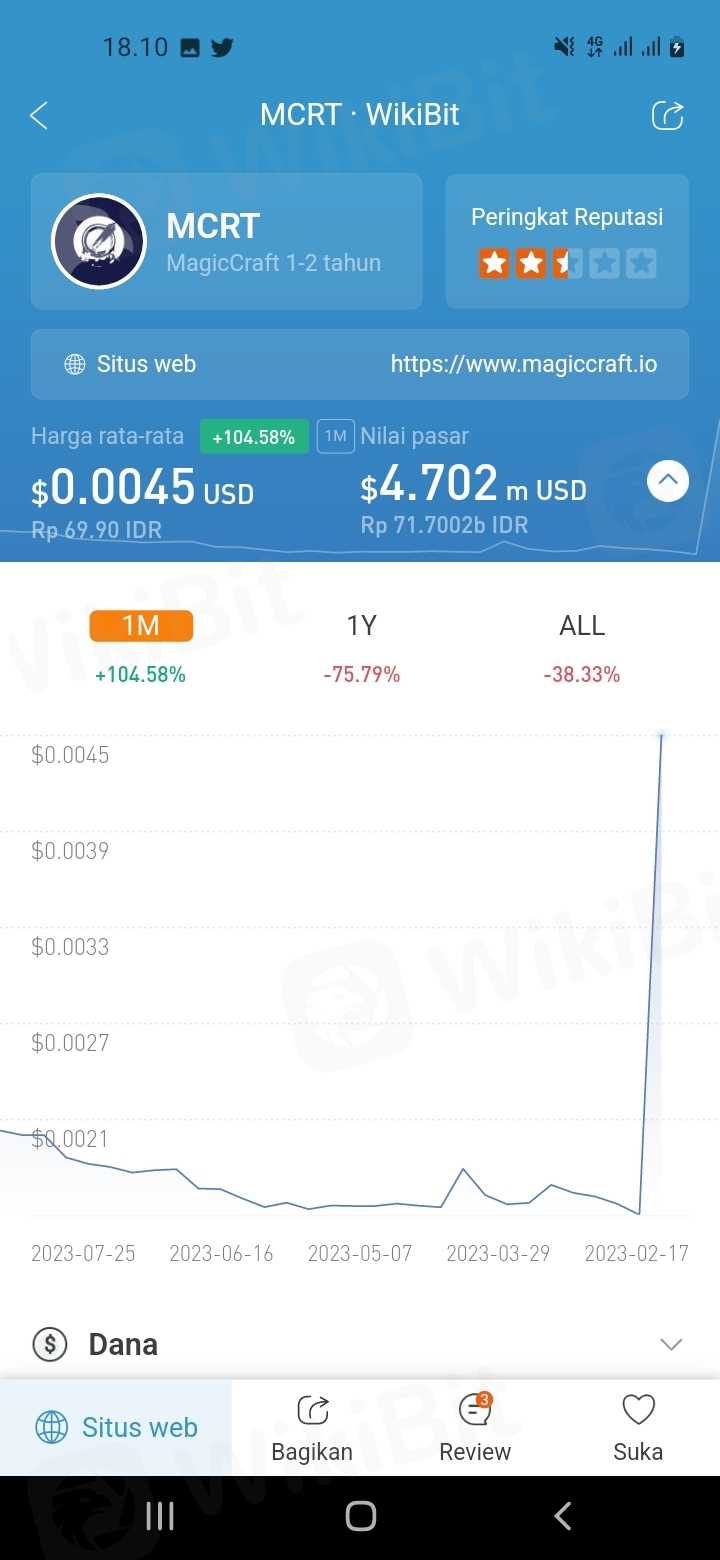Switch the chart to 1Y range
Viewport: 720px width, 1560px height.
tap(361, 626)
